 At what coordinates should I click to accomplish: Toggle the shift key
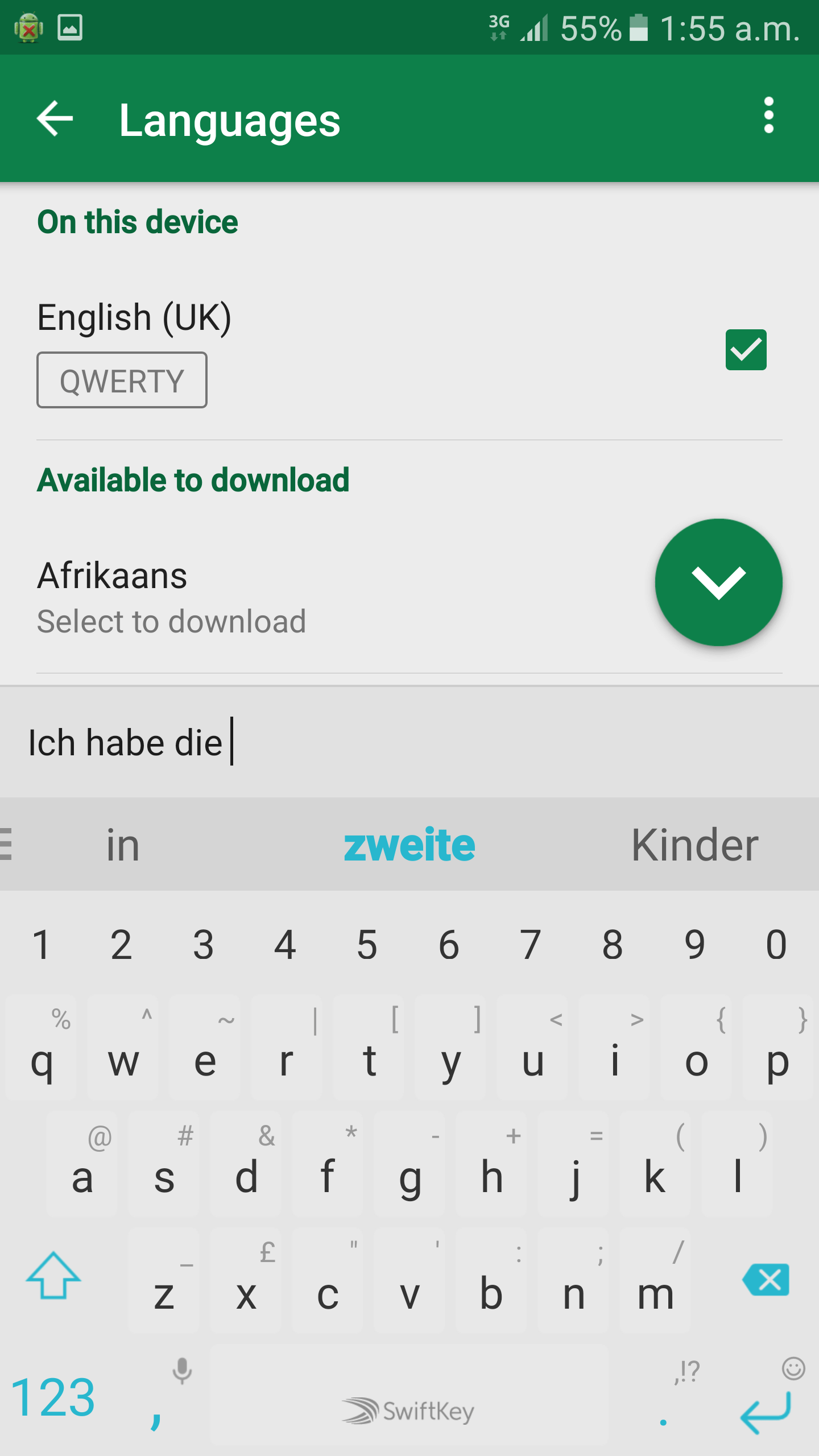53,1276
